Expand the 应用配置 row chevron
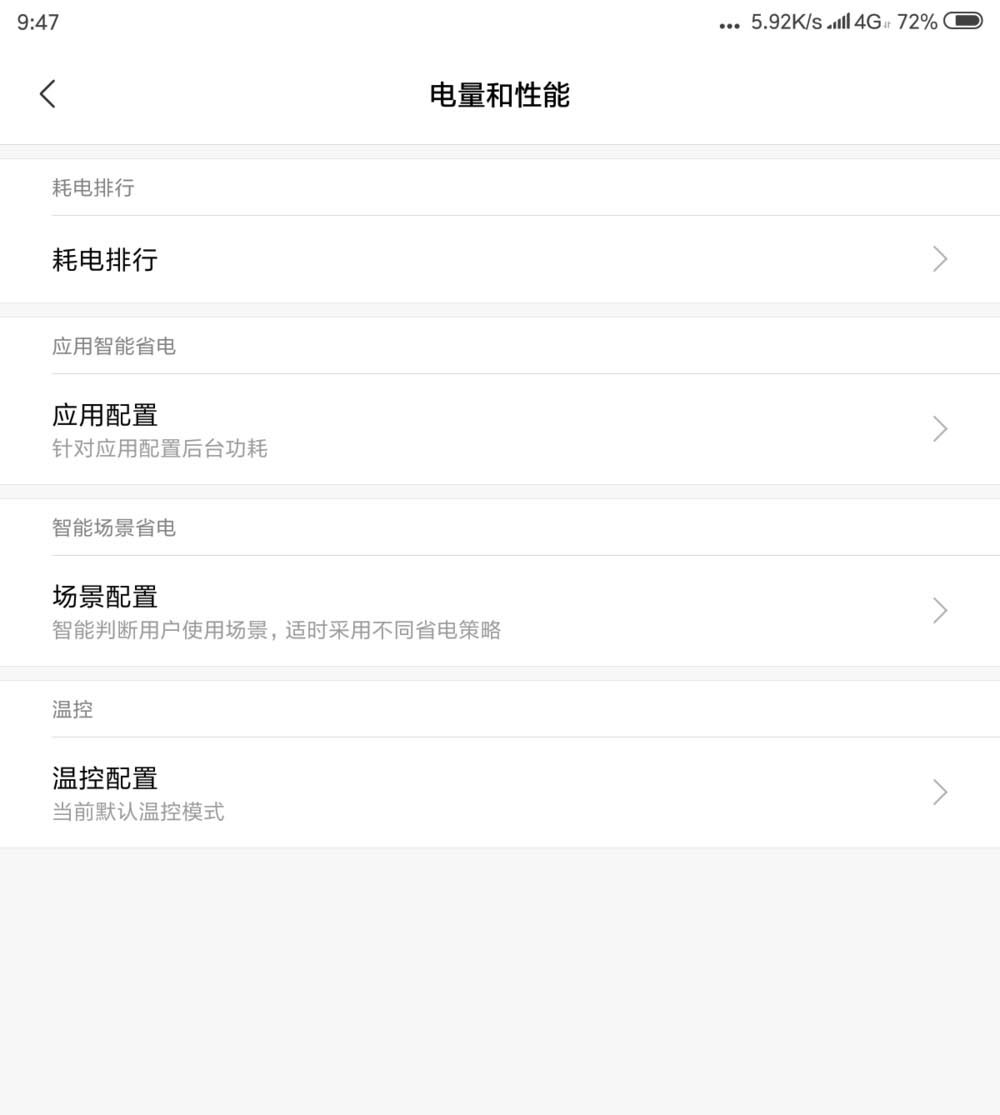Viewport: 1000px width, 1115px height. (x=938, y=429)
